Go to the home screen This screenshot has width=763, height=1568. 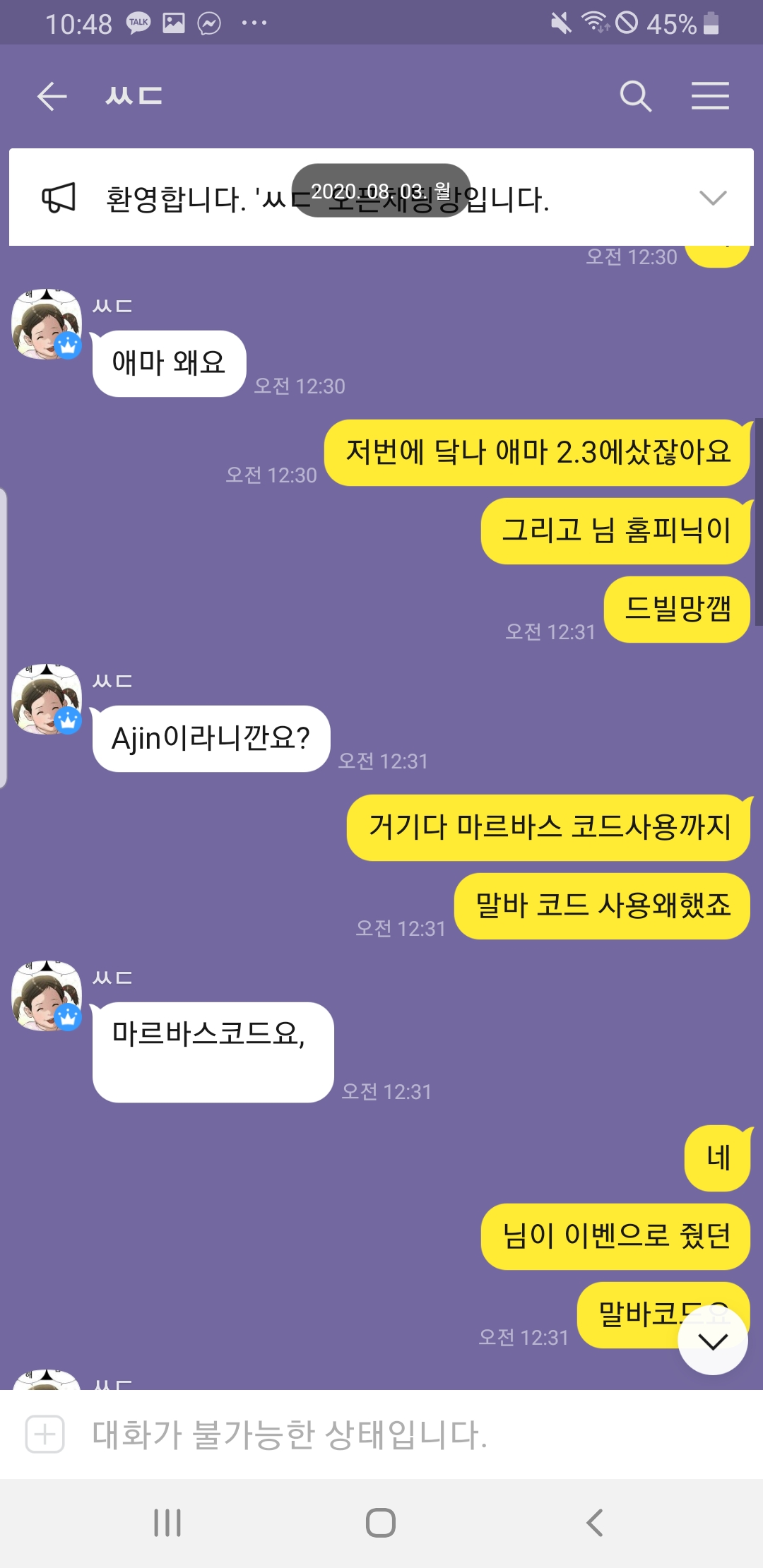381,1523
